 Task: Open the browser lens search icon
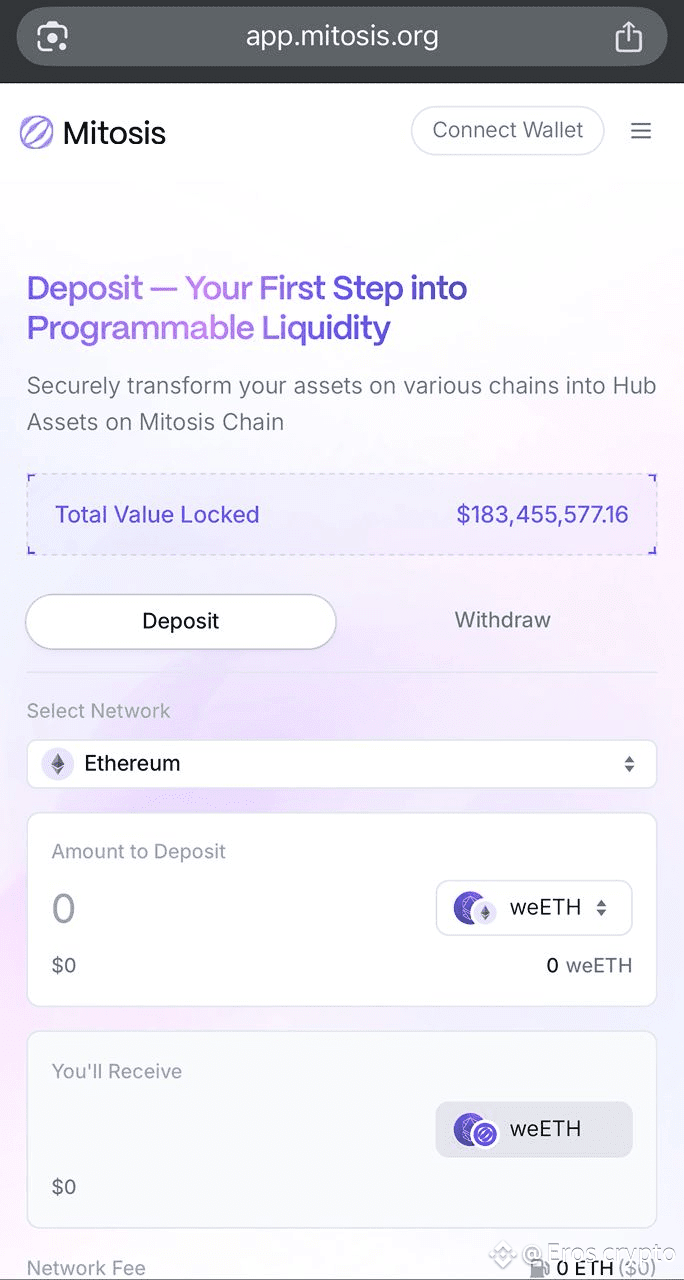click(x=52, y=38)
